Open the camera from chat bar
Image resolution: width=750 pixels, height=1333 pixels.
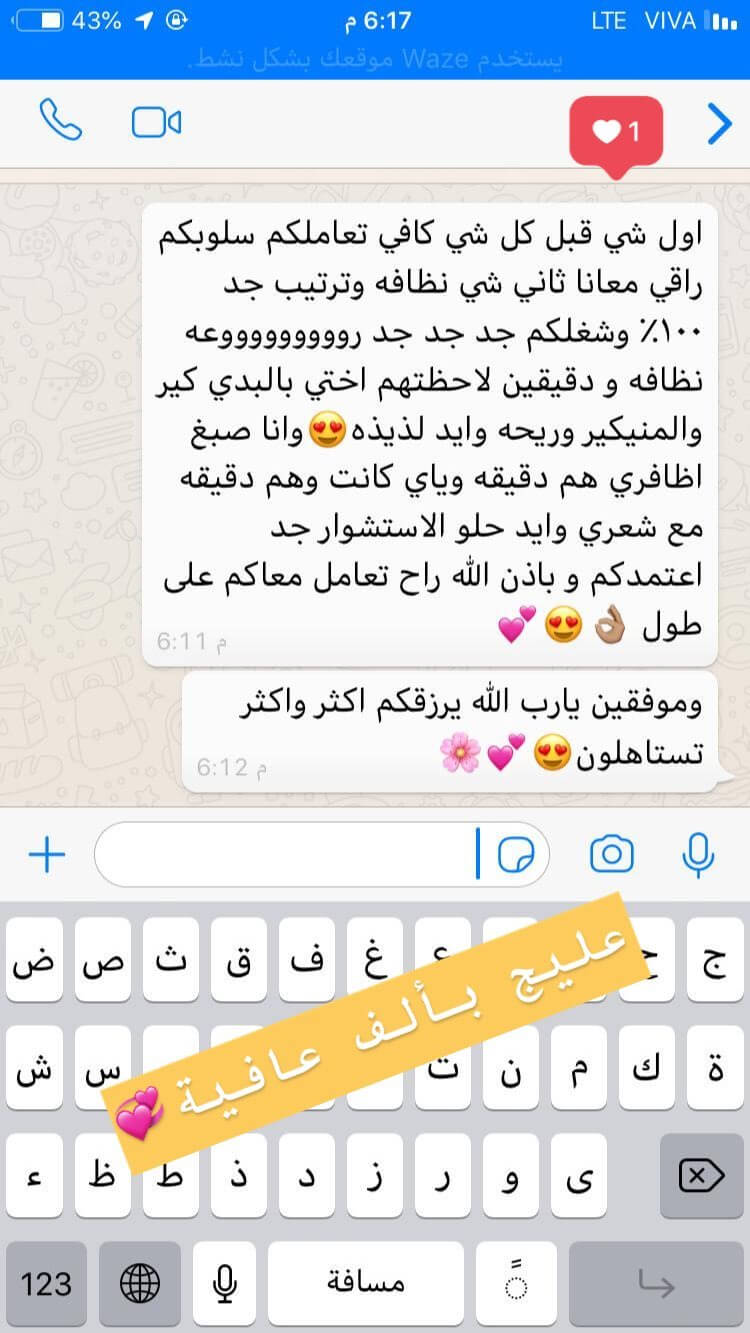[611, 855]
